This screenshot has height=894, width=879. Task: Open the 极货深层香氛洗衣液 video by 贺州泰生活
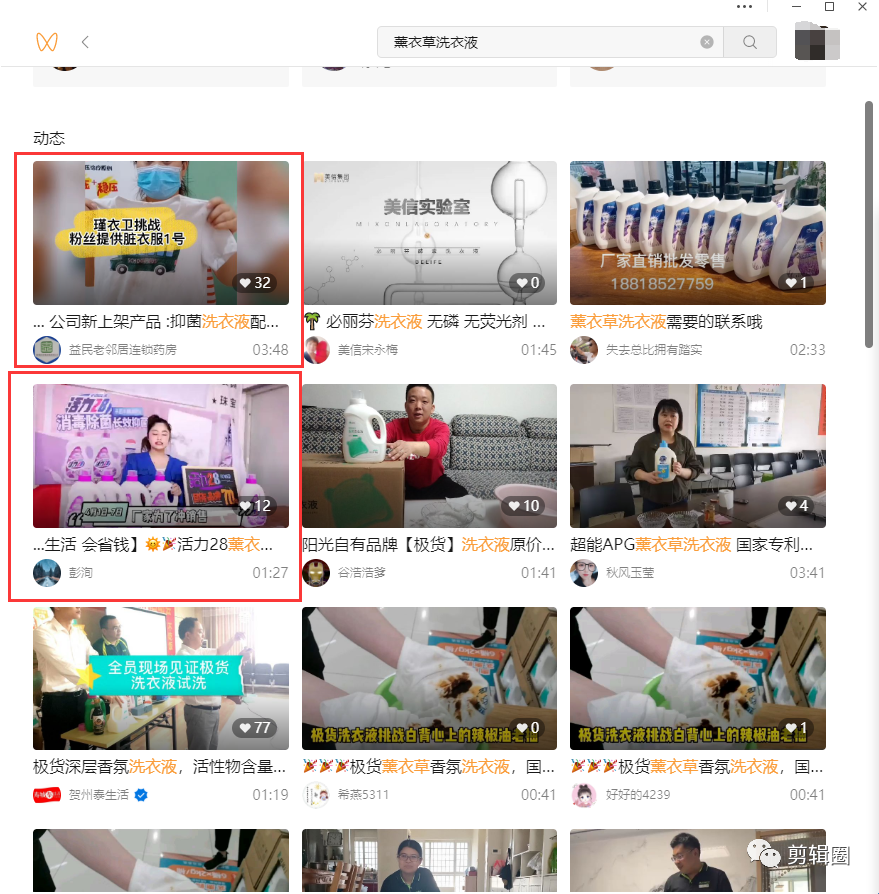click(x=161, y=679)
